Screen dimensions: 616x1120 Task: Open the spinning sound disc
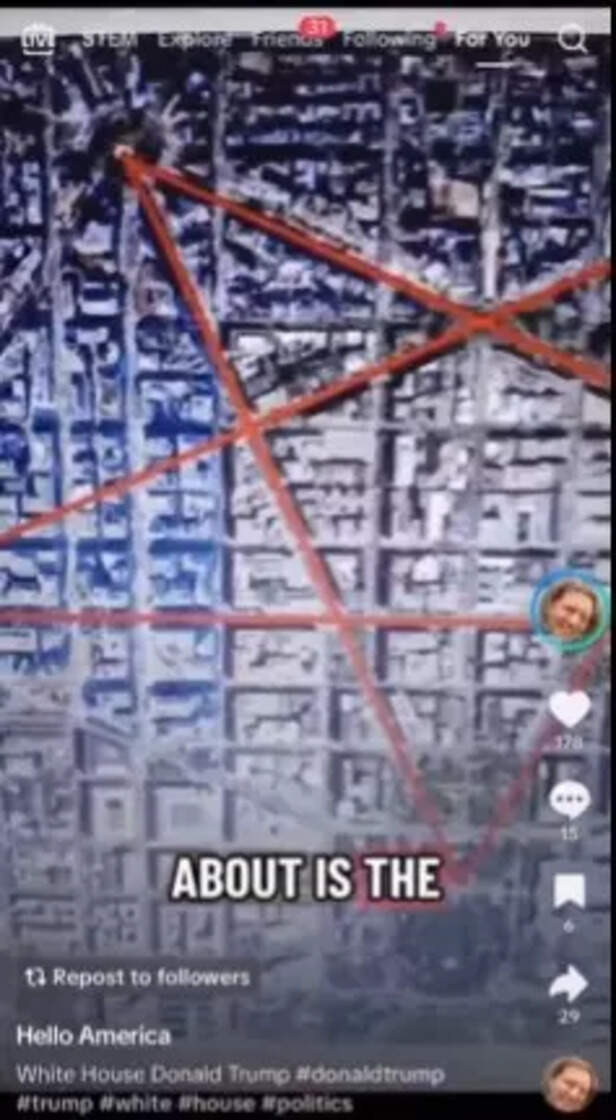coord(570,1084)
